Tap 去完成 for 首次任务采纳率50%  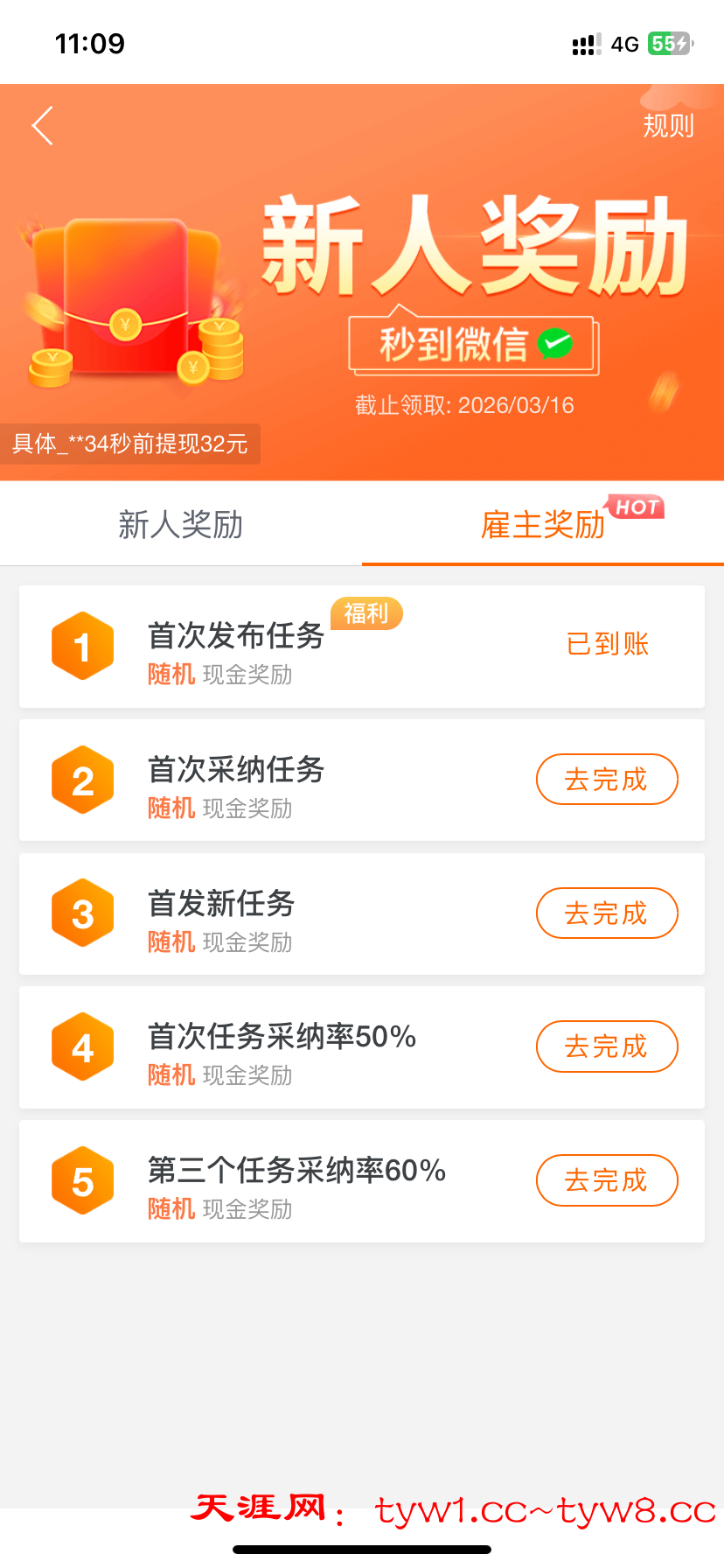[607, 1046]
